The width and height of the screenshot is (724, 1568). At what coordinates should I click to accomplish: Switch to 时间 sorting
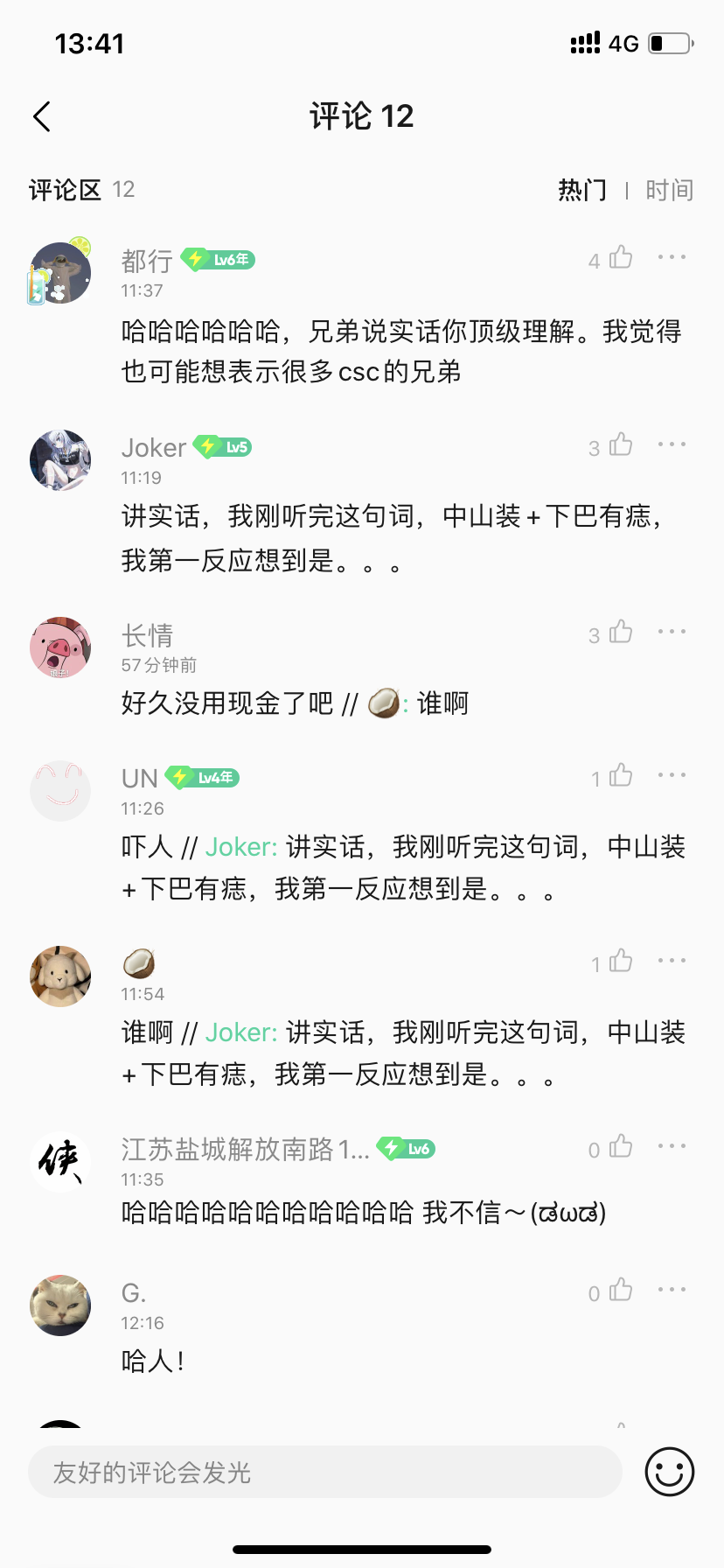pyautogui.click(x=669, y=190)
